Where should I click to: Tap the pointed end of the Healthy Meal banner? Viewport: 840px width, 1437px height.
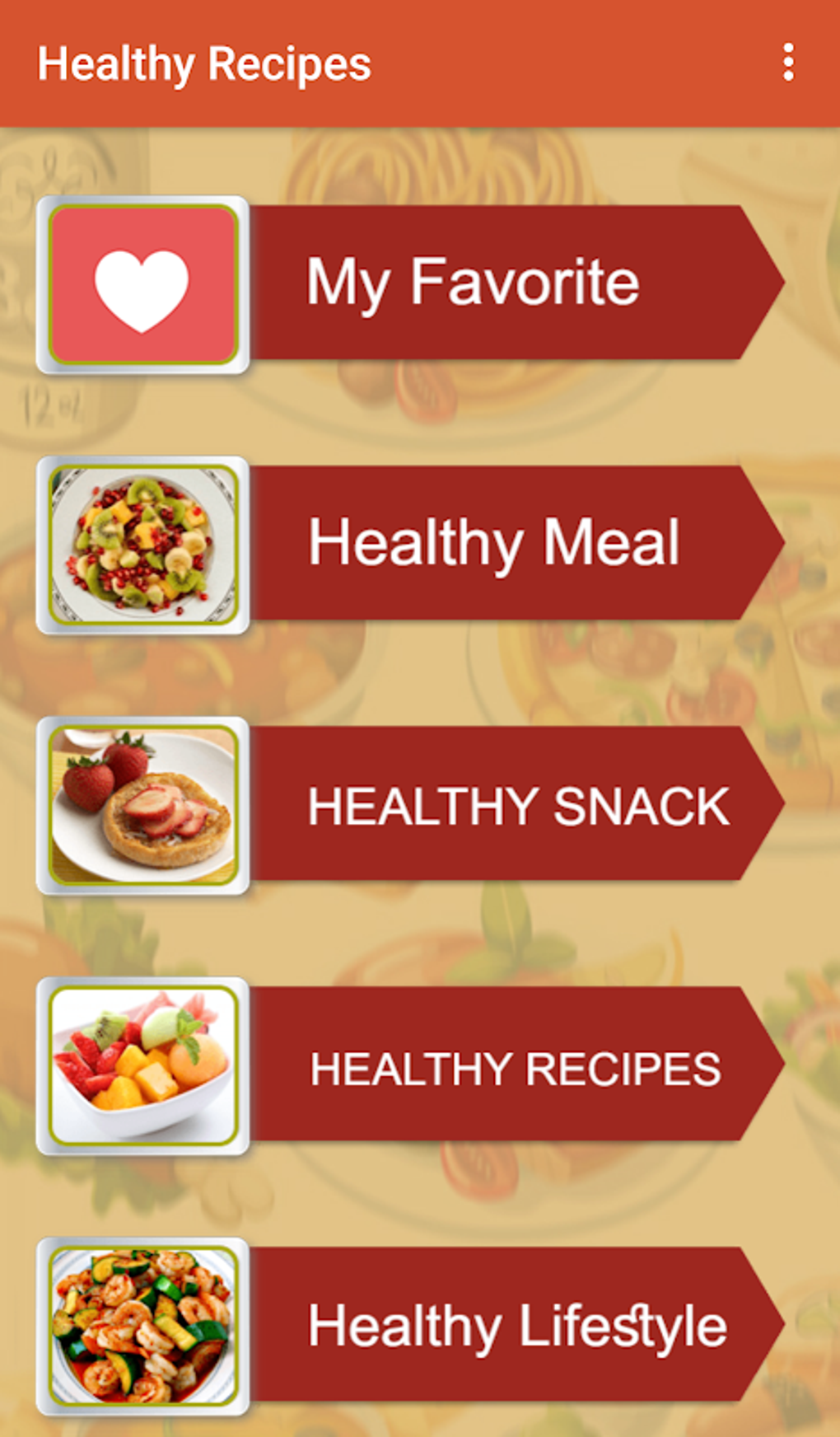[x=766, y=543]
